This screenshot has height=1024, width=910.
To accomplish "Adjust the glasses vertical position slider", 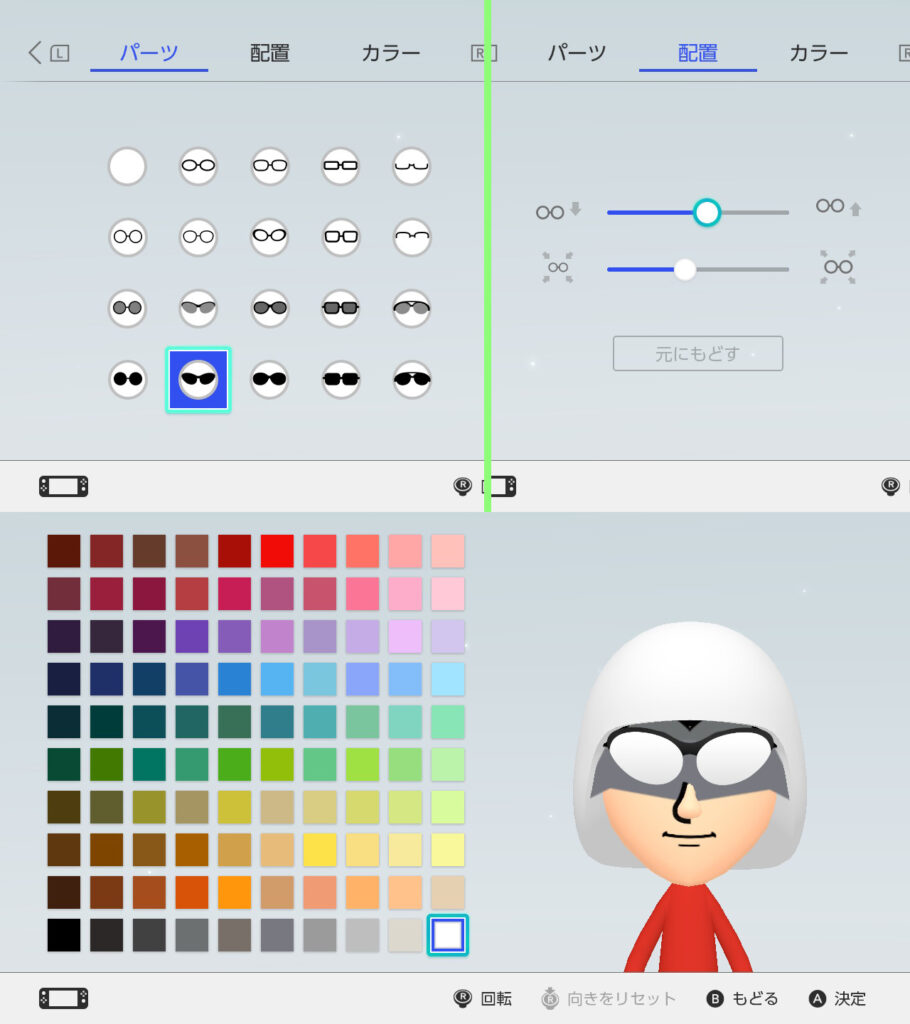I will pyautogui.click(x=706, y=212).
